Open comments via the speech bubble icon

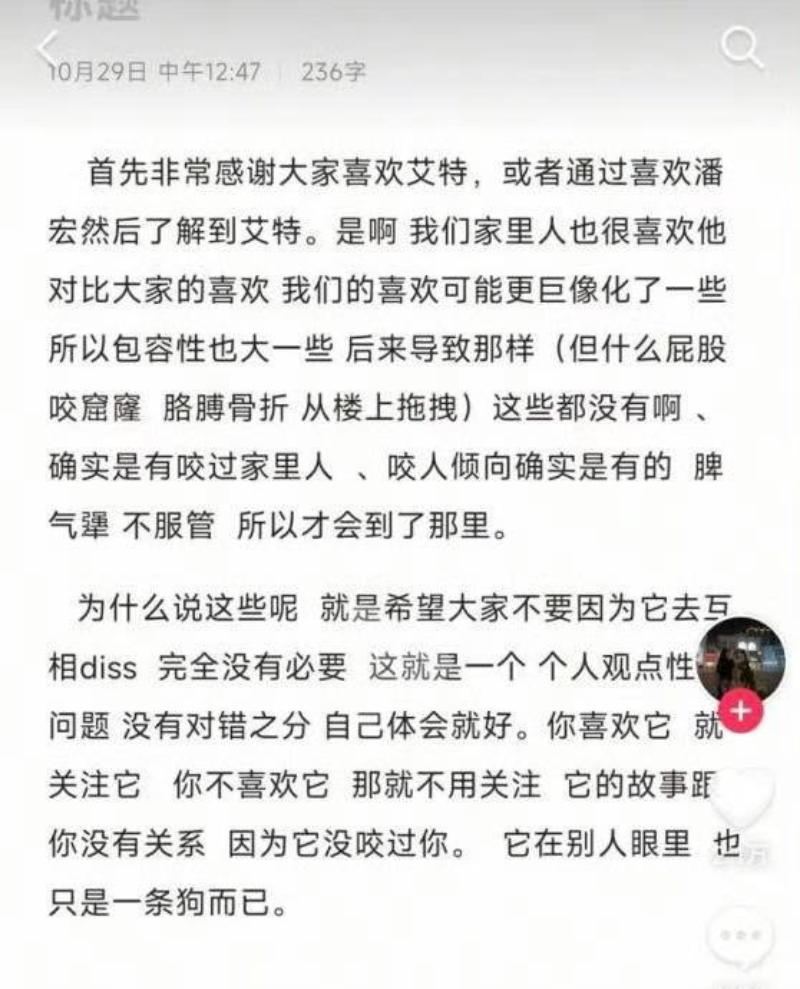point(741,937)
